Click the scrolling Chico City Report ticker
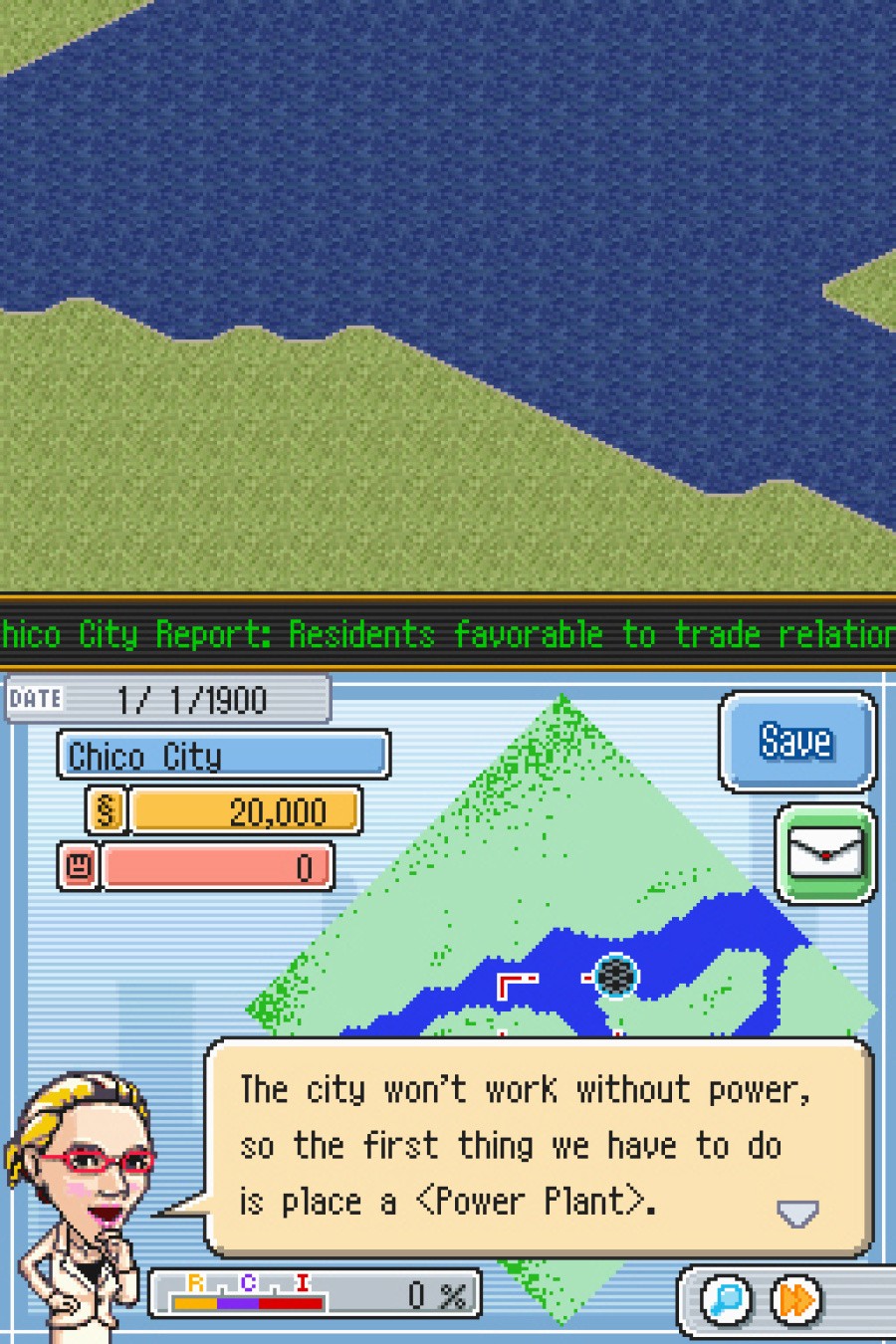896x1344 pixels. click(x=448, y=634)
